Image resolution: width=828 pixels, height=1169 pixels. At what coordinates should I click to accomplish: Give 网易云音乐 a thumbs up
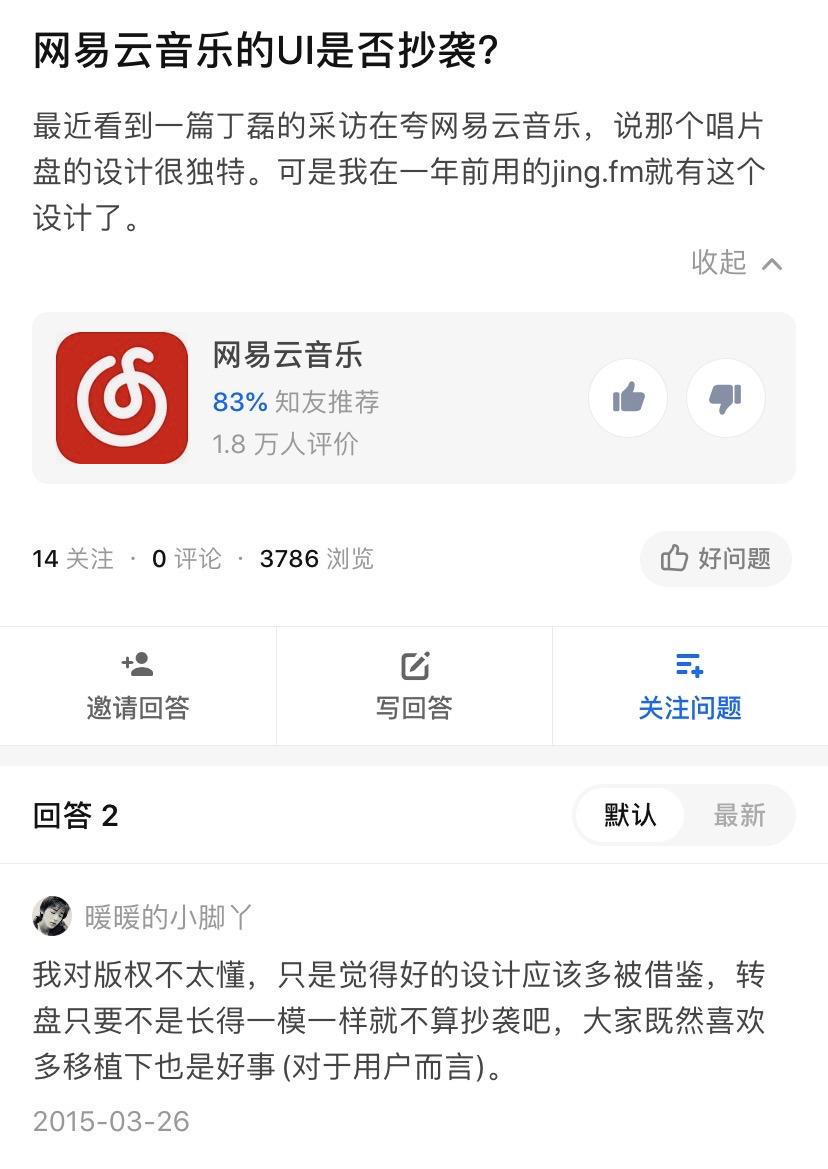pos(628,398)
